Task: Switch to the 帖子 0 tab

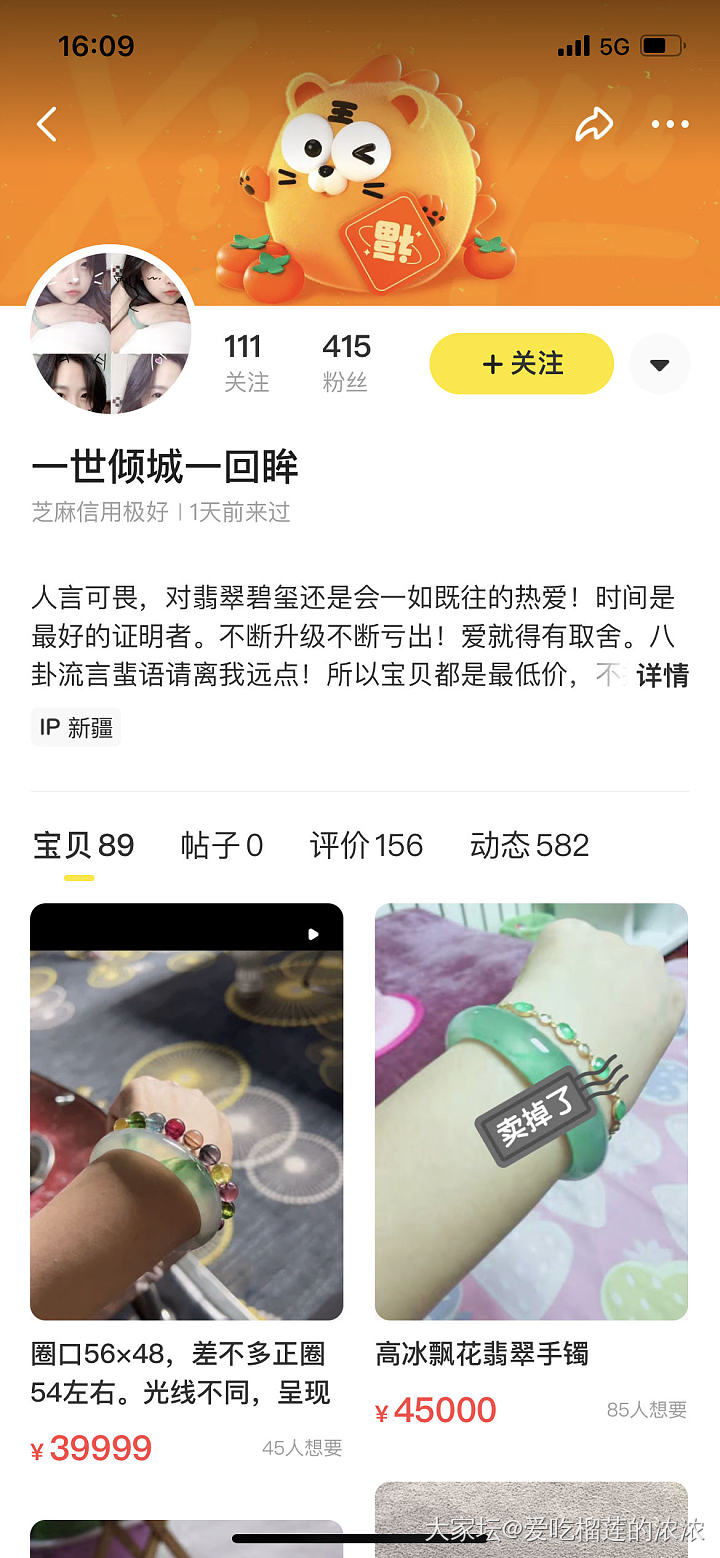Action: (x=222, y=845)
